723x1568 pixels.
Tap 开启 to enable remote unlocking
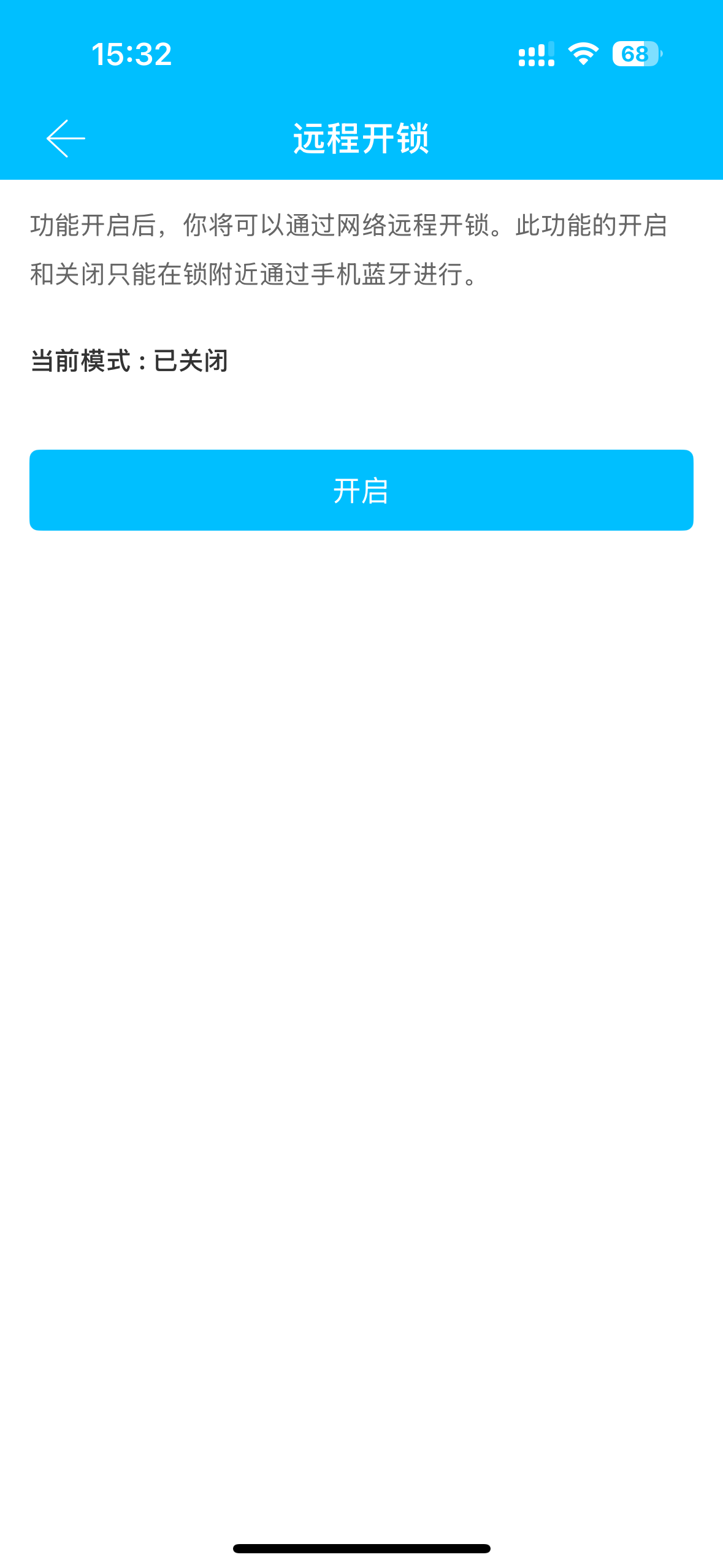(361, 490)
